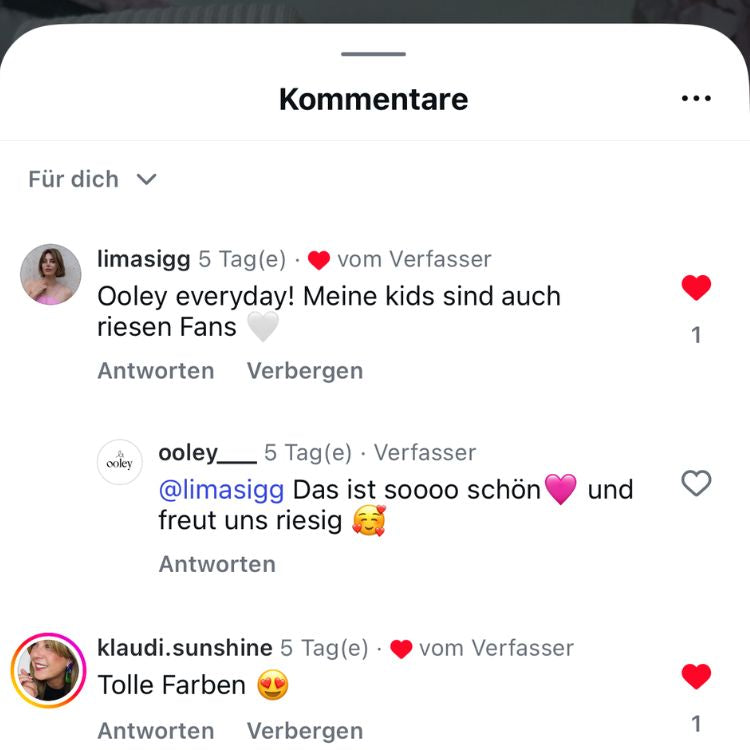
Task: Hide limasigg's comment with Verbergen
Action: [305, 371]
